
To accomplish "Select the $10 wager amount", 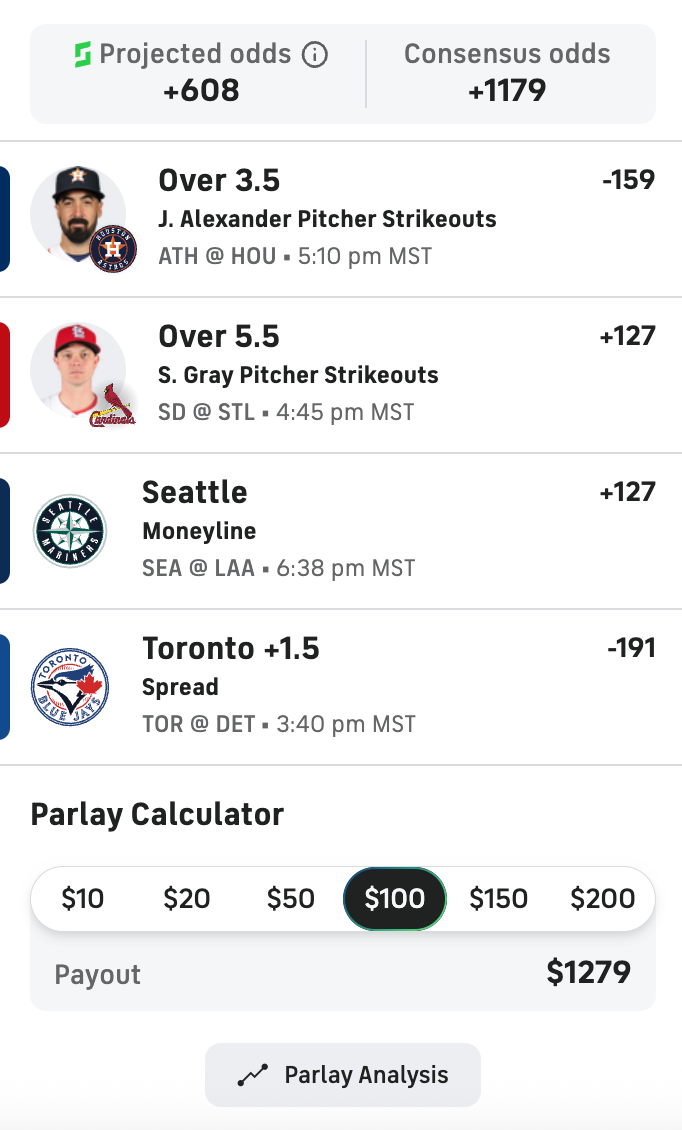I will click(x=83, y=899).
